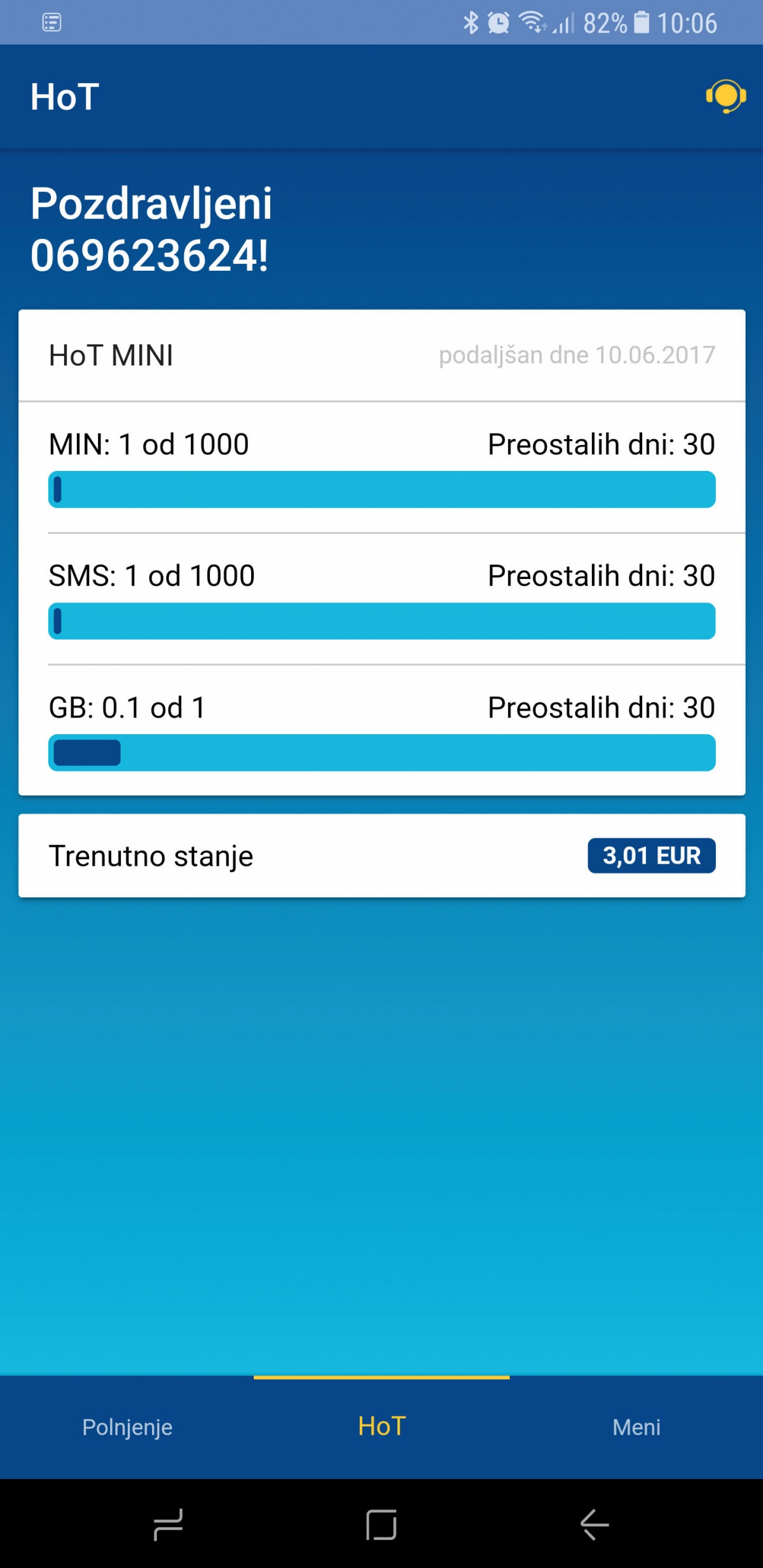Screen dimensions: 763x1568
Task: Open the HoT MINI package card
Action: click(x=381, y=552)
